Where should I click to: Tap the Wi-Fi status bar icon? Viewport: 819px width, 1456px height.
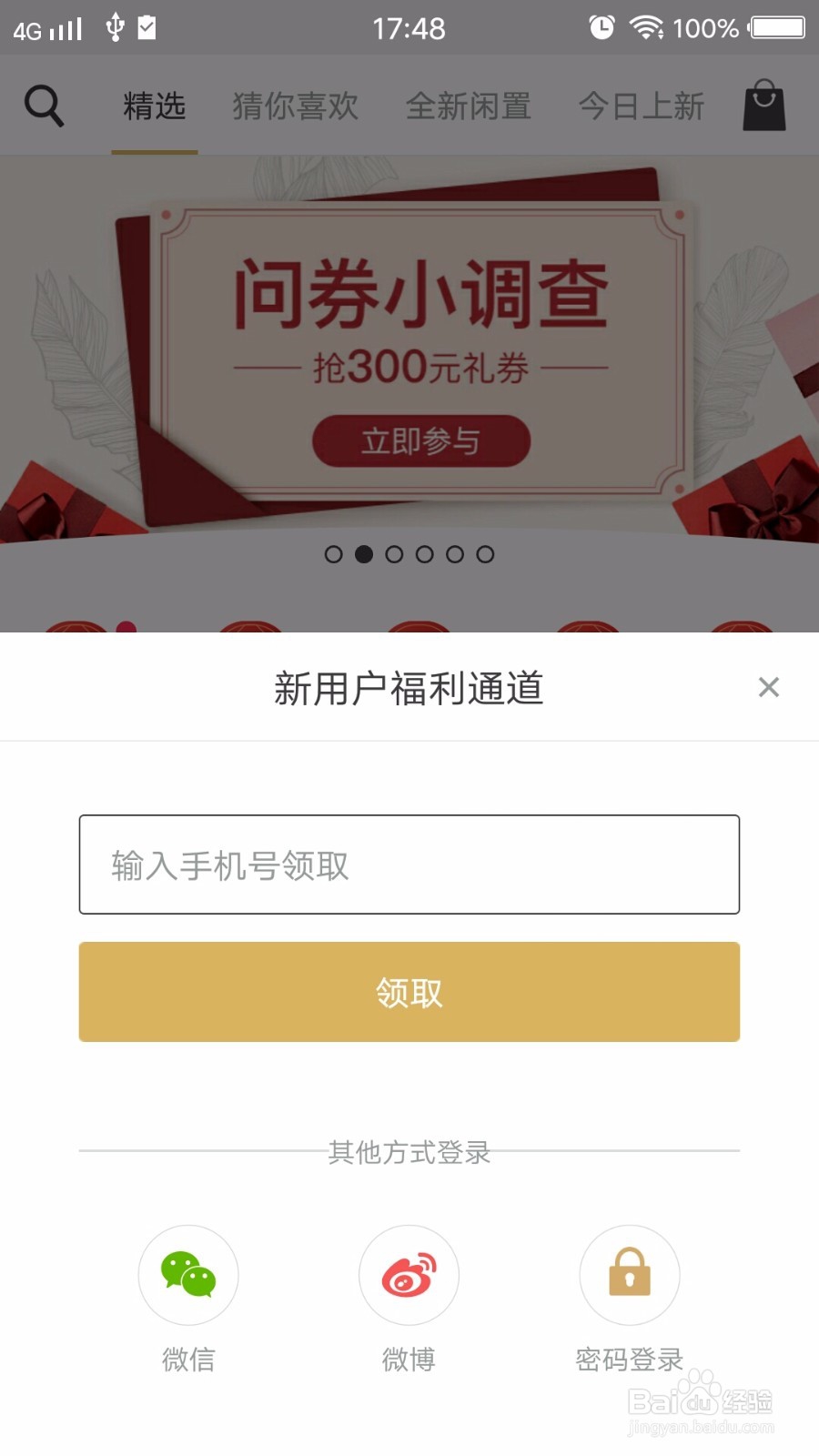tap(647, 27)
